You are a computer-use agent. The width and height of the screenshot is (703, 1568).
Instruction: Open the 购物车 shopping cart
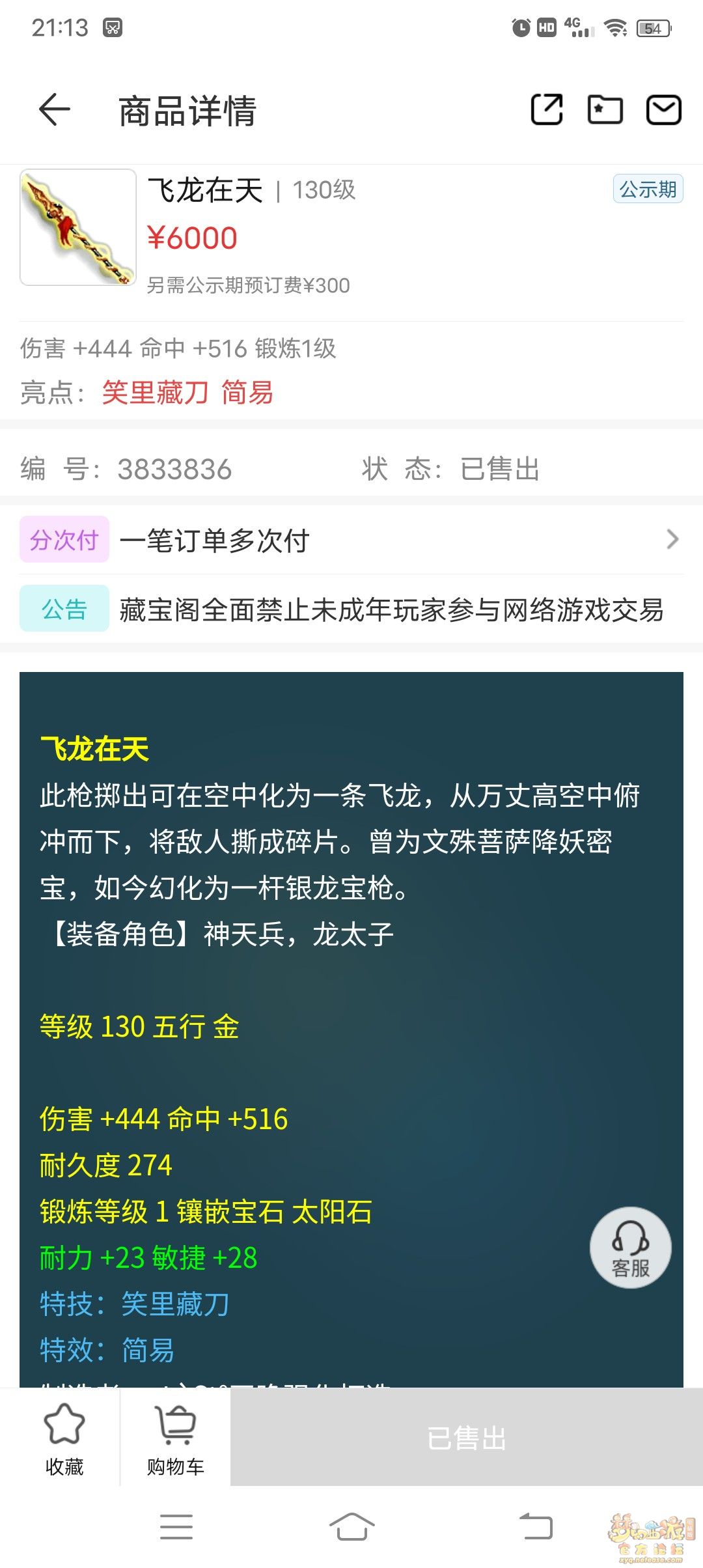tap(176, 1438)
